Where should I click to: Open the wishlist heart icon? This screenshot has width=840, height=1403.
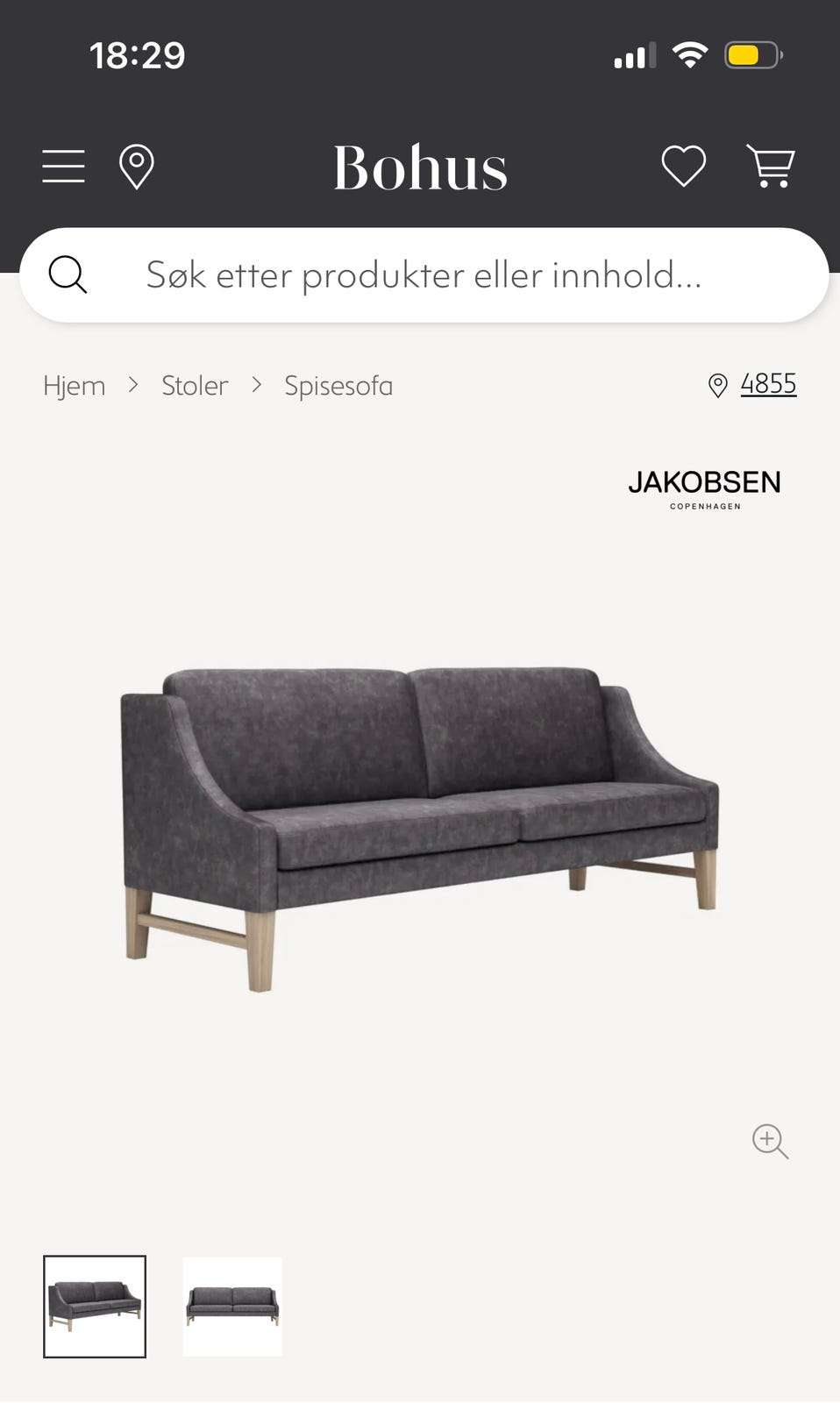[x=683, y=166]
